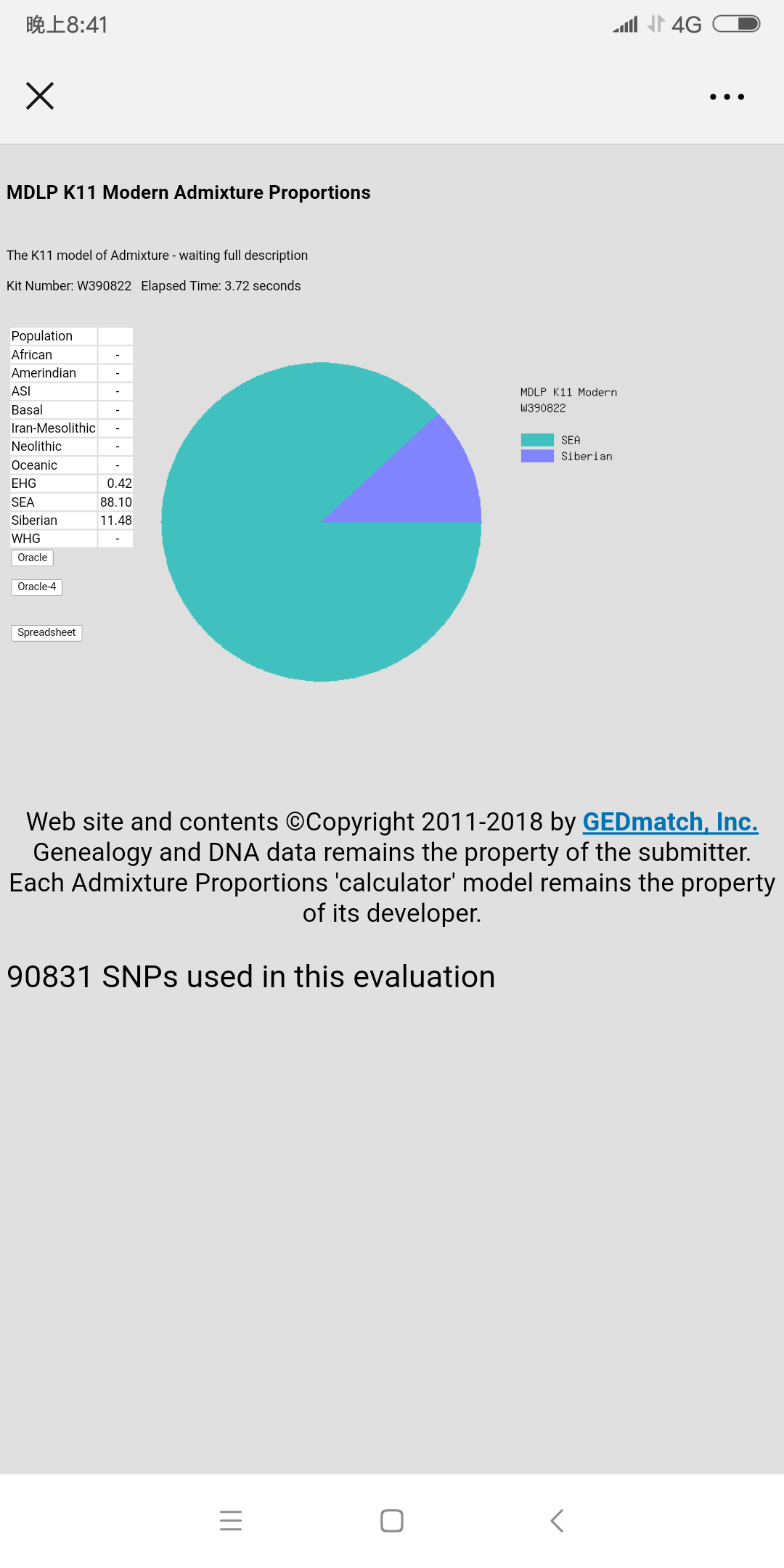Screen dimensions: 784x1568
Task: Open the recent apps menu
Action: pyautogui.click(x=231, y=1520)
